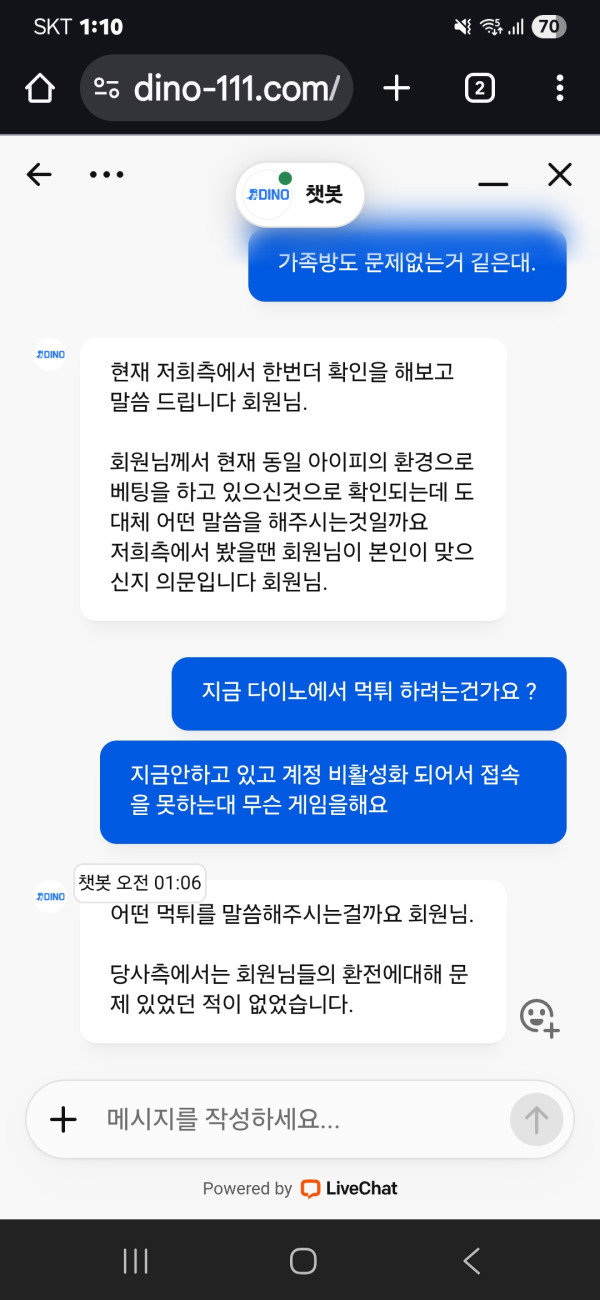Go back with the chat's back arrow
This screenshot has width=600, height=1300.
[x=39, y=175]
